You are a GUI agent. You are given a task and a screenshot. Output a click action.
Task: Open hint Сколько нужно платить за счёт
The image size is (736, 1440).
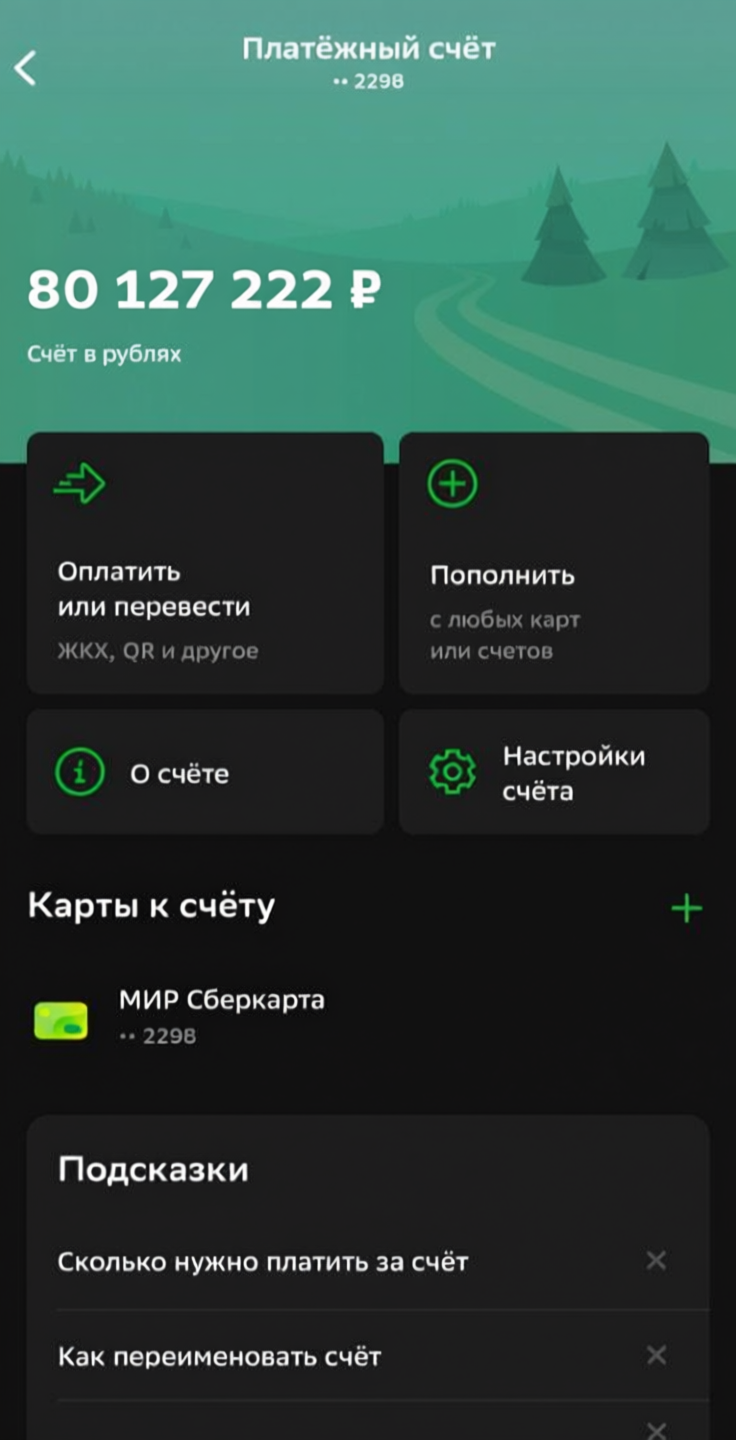(263, 1262)
